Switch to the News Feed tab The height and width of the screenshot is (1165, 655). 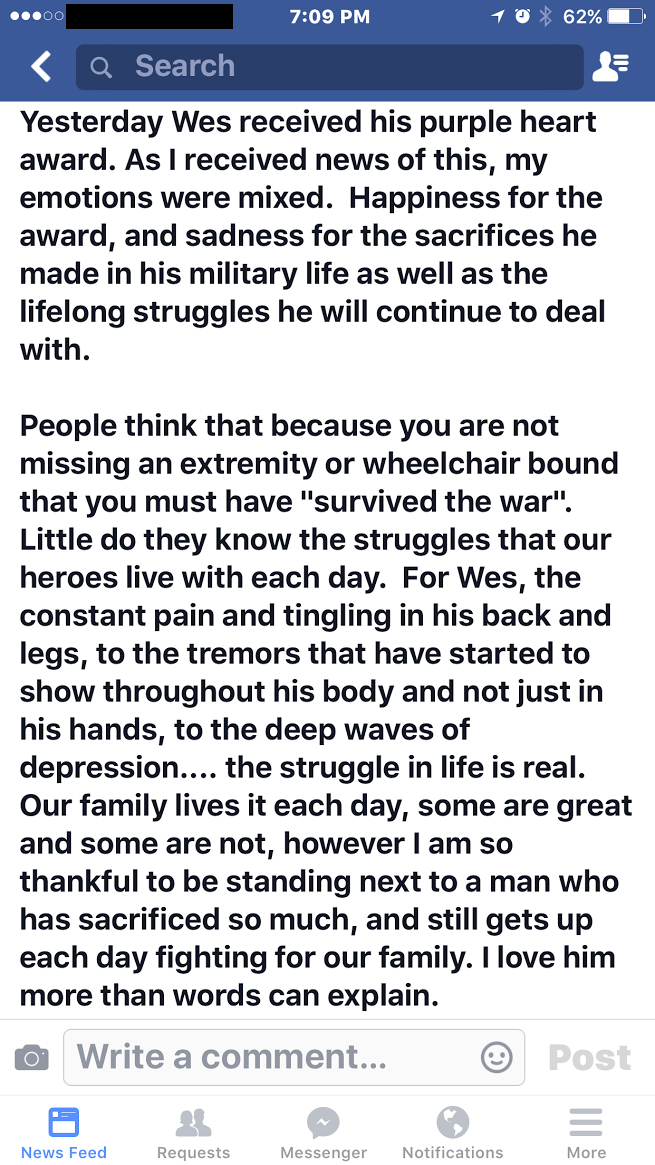click(64, 1133)
